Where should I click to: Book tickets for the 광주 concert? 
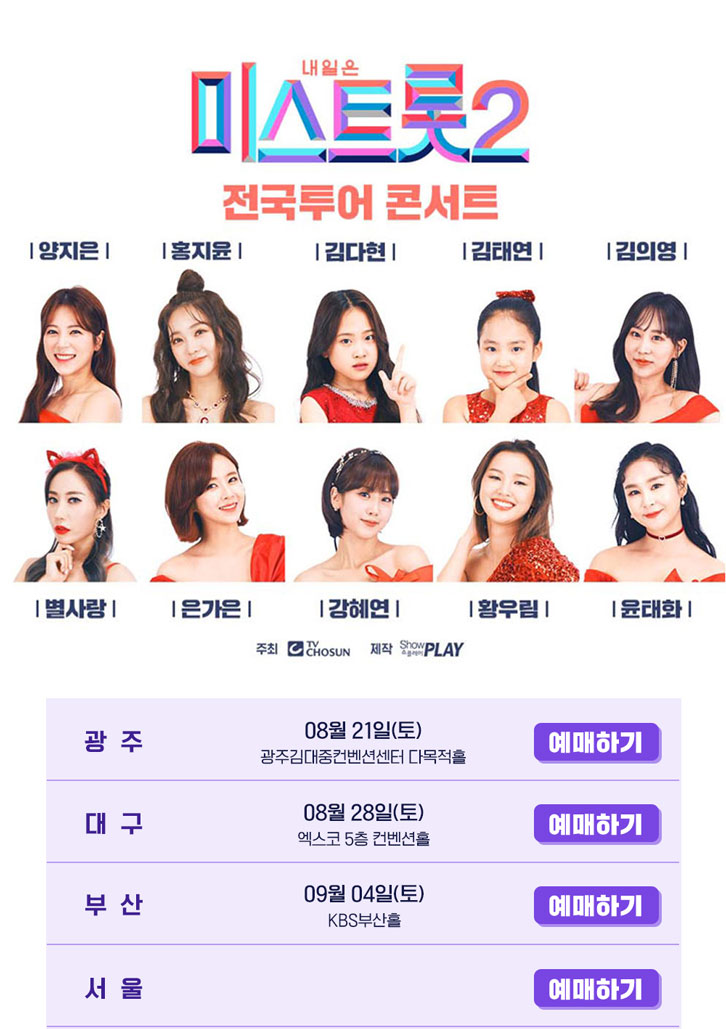(596, 742)
